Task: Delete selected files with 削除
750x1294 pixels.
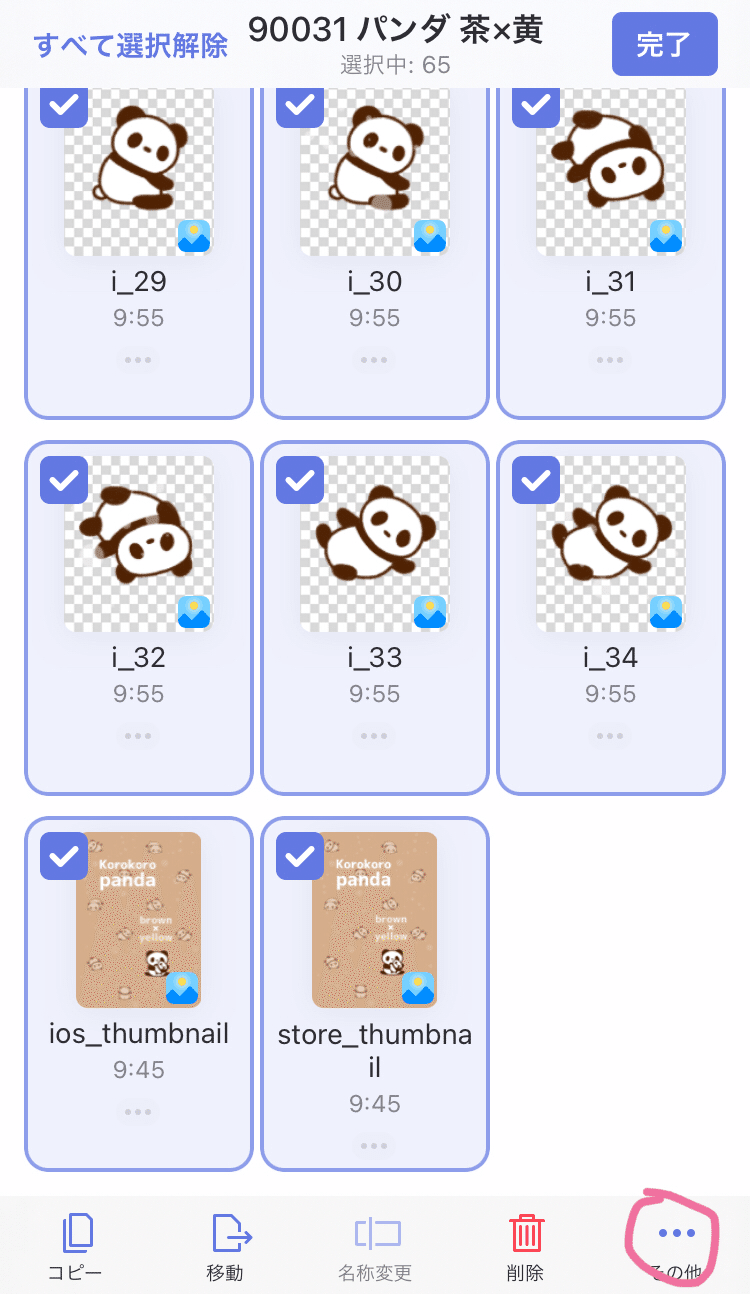Action: tap(525, 1246)
